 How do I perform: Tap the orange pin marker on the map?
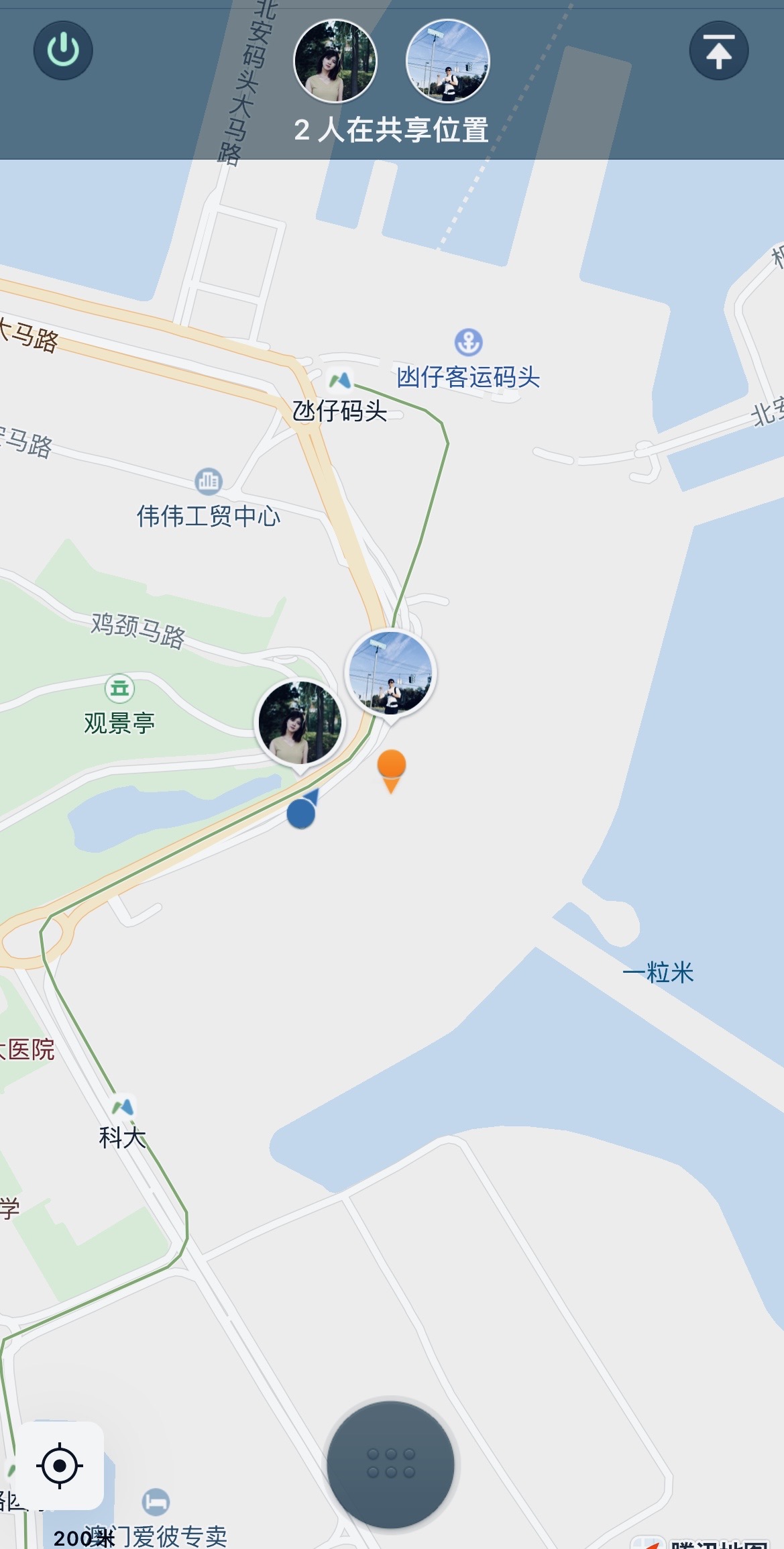pyautogui.click(x=392, y=769)
